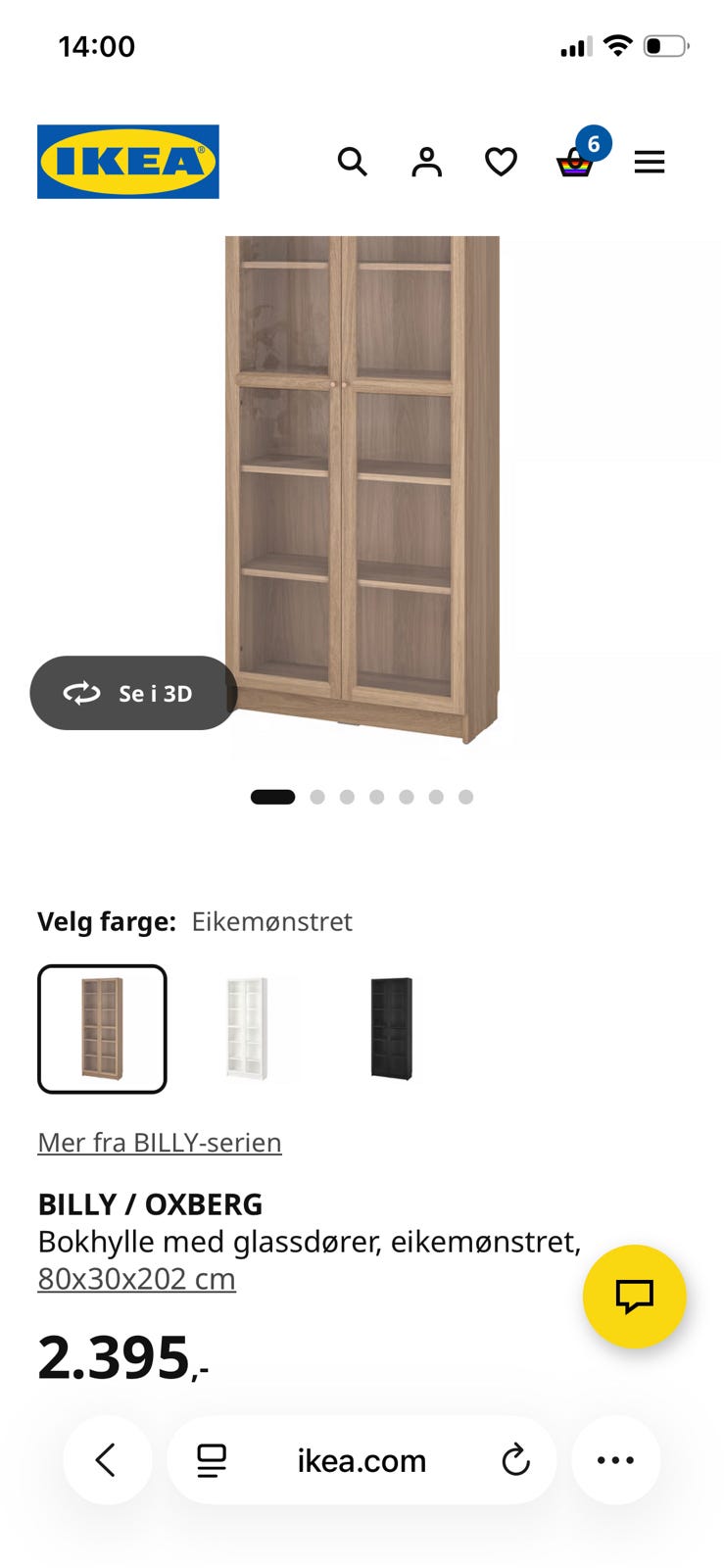Open the browser three-dot more menu
The width and height of the screenshot is (724, 1568).
point(615,1460)
